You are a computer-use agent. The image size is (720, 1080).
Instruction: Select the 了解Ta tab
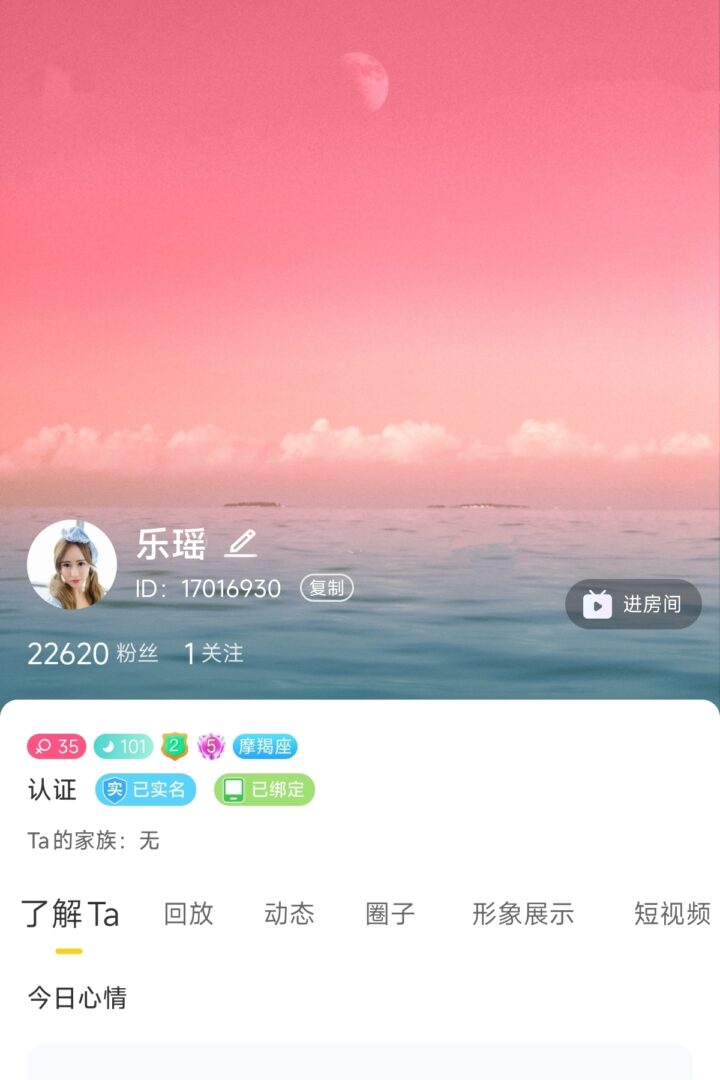point(70,913)
